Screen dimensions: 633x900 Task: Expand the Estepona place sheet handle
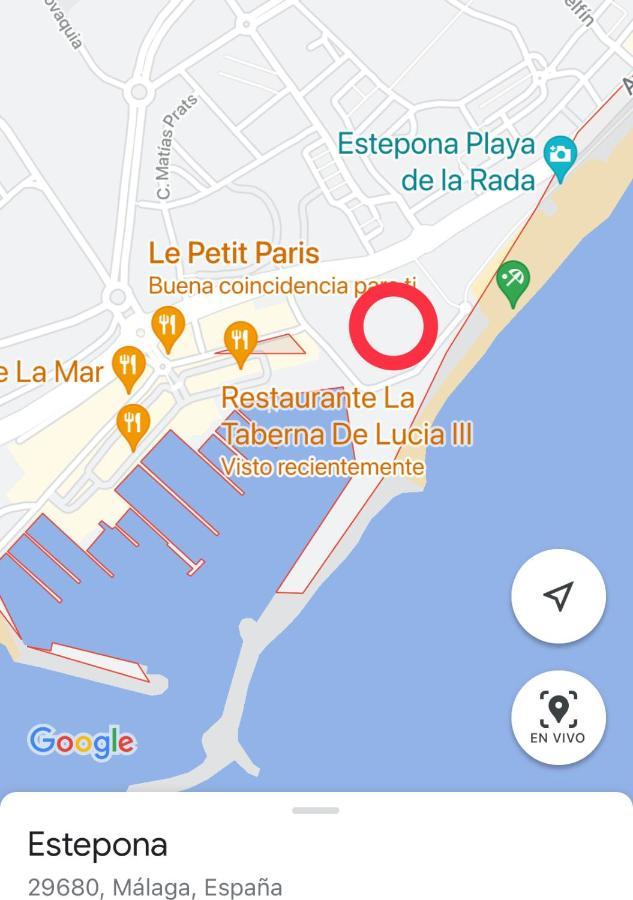coord(316,810)
